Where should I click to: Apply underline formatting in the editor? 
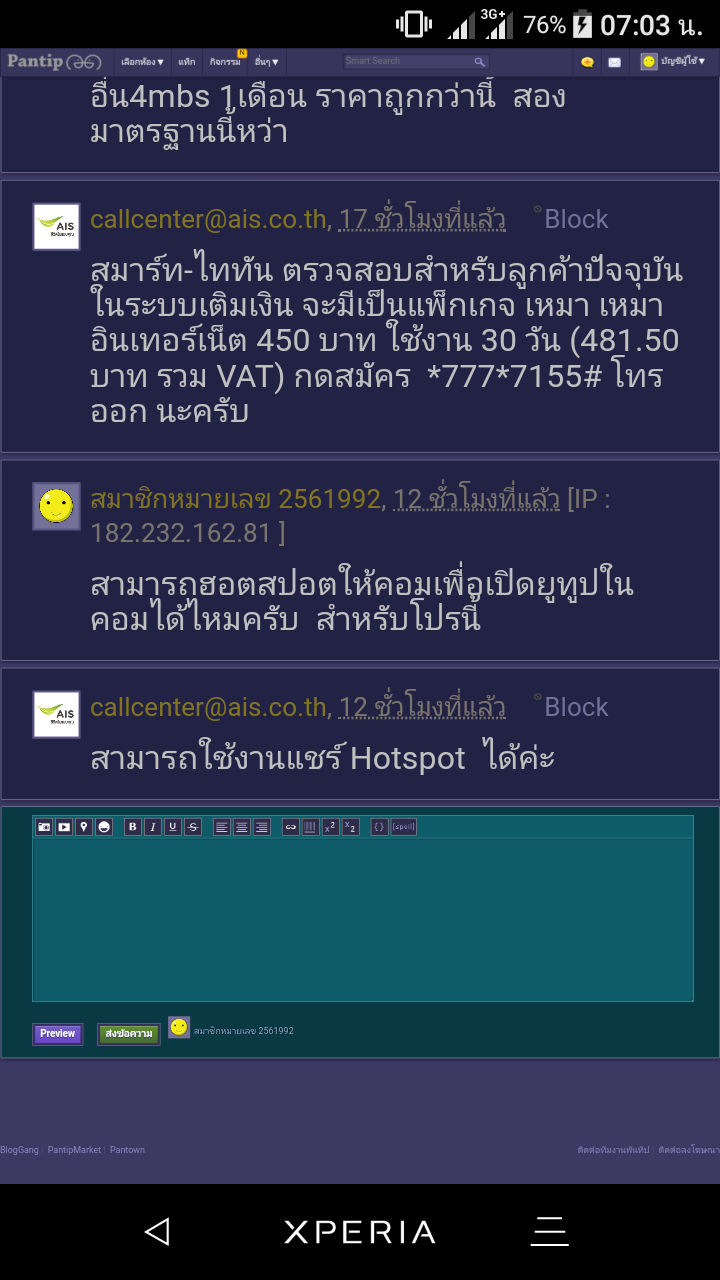click(x=173, y=827)
